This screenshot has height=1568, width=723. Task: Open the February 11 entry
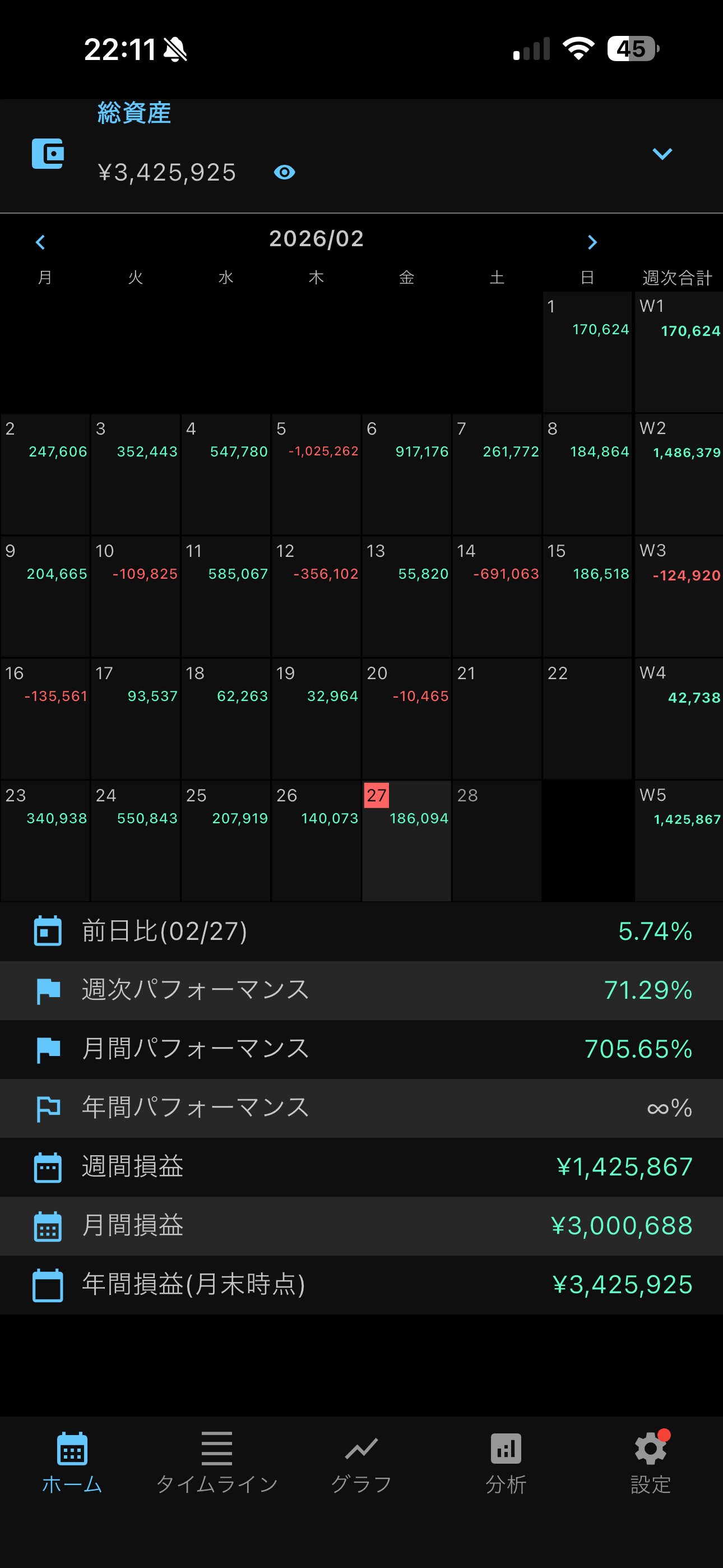pyautogui.click(x=226, y=596)
